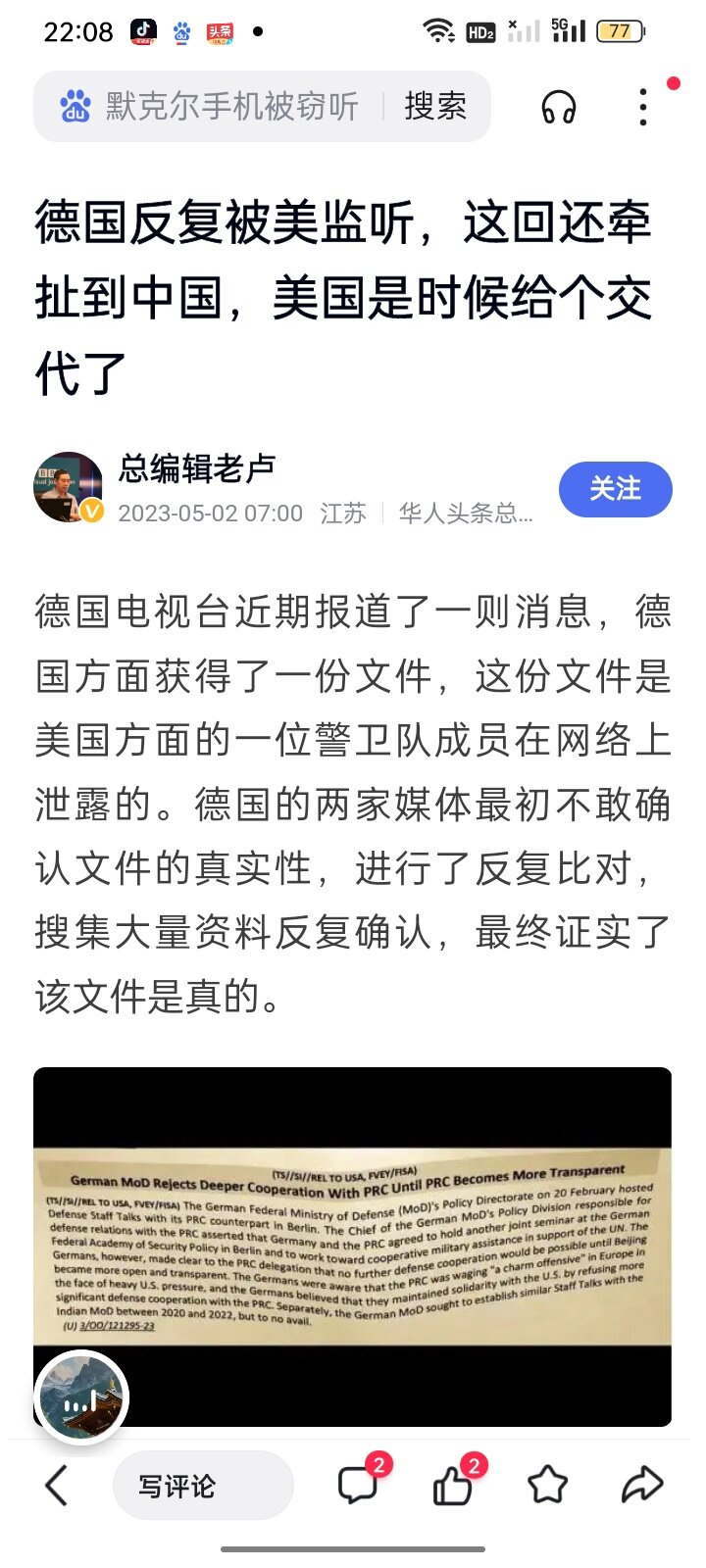Screen dimensions: 706x1568
Task: Follow 总编辑老卢 with 关注 button
Action: click(x=615, y=489)
